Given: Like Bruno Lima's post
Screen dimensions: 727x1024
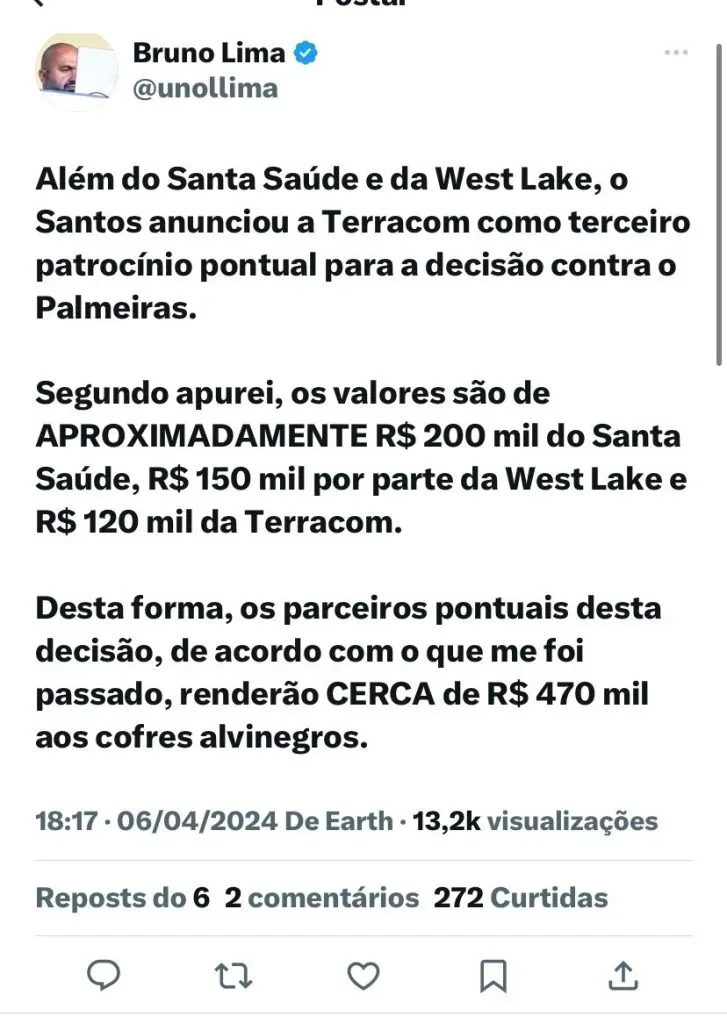Looking at the screenshot, I should [x=364, y=973].
